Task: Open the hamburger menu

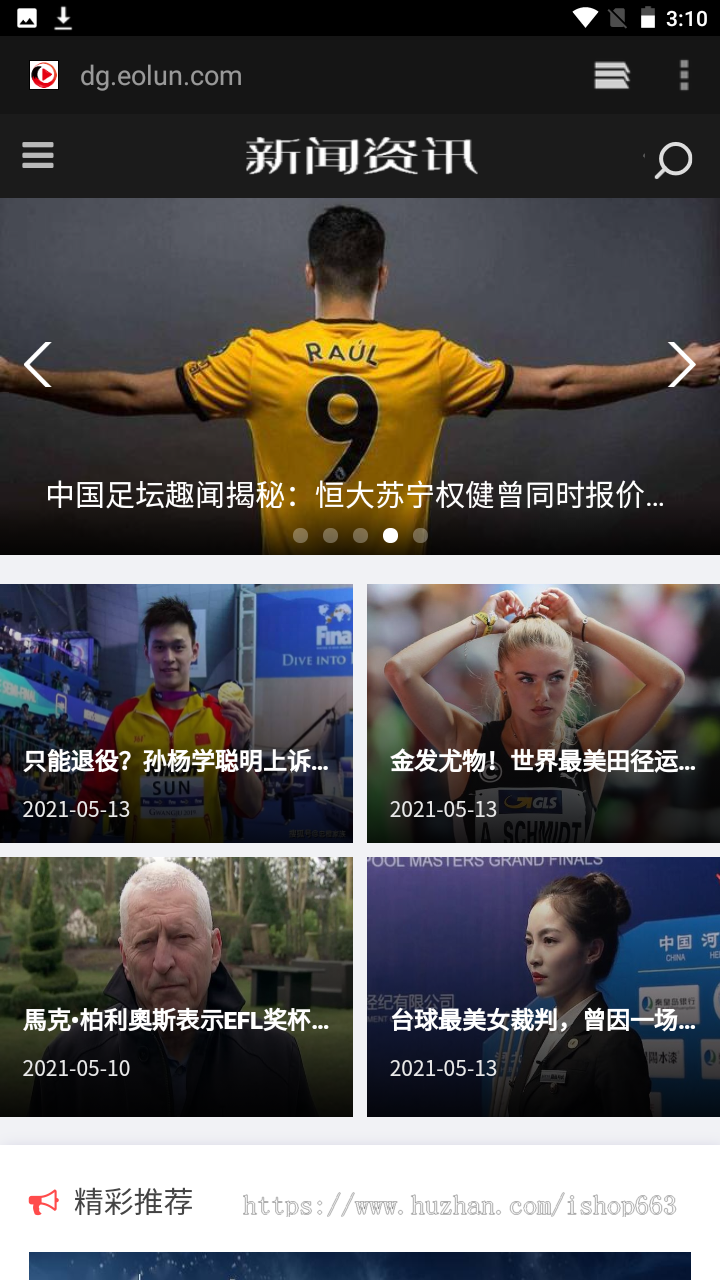Action: coord(38,156)
